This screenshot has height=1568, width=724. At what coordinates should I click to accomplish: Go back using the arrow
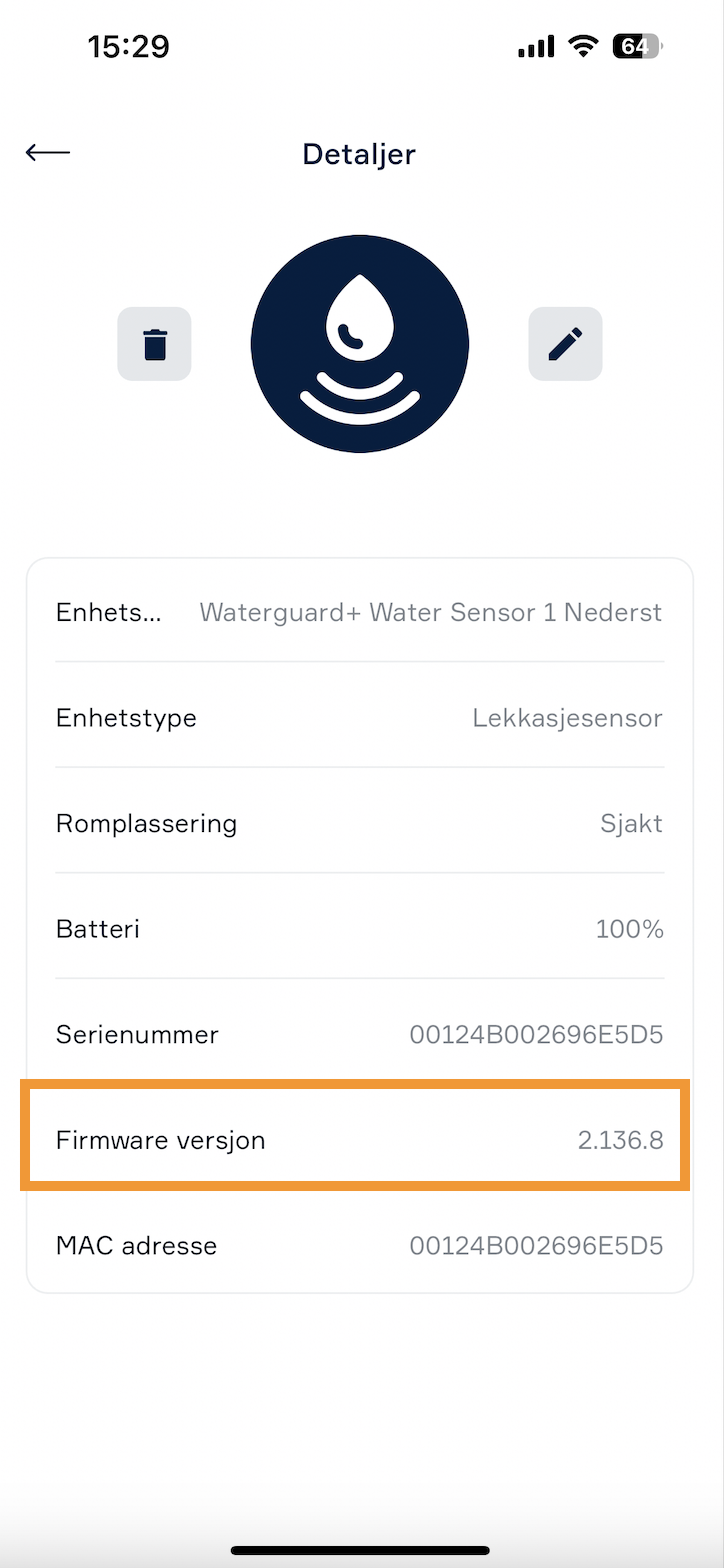48,152
